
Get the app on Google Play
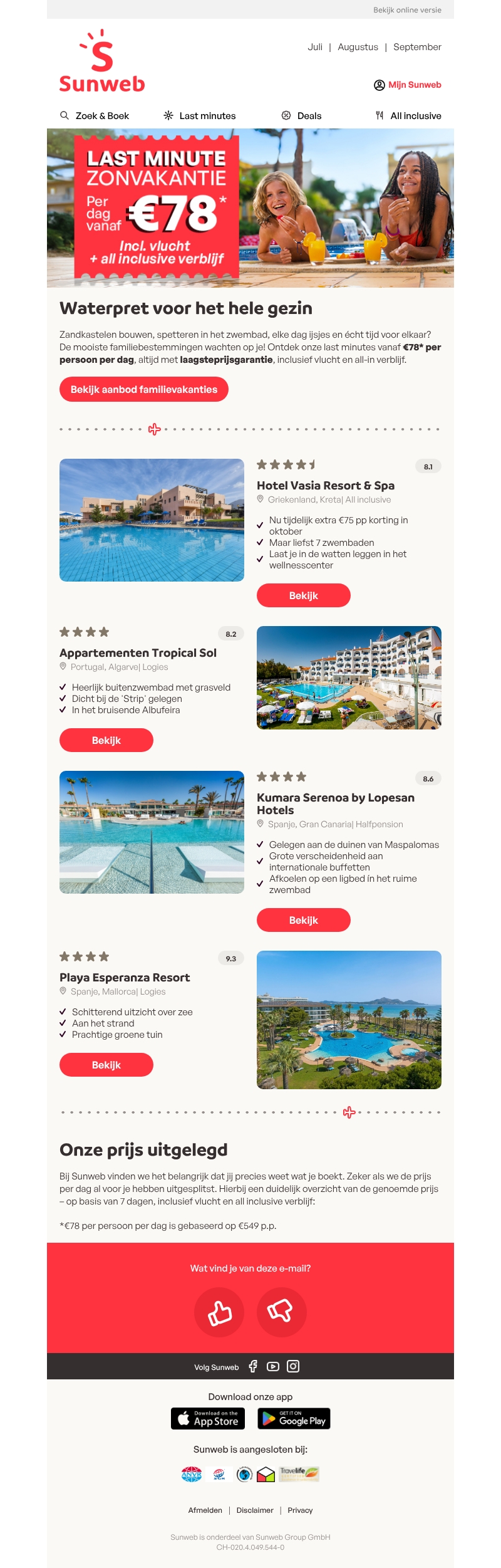(x=294, y=1419)
